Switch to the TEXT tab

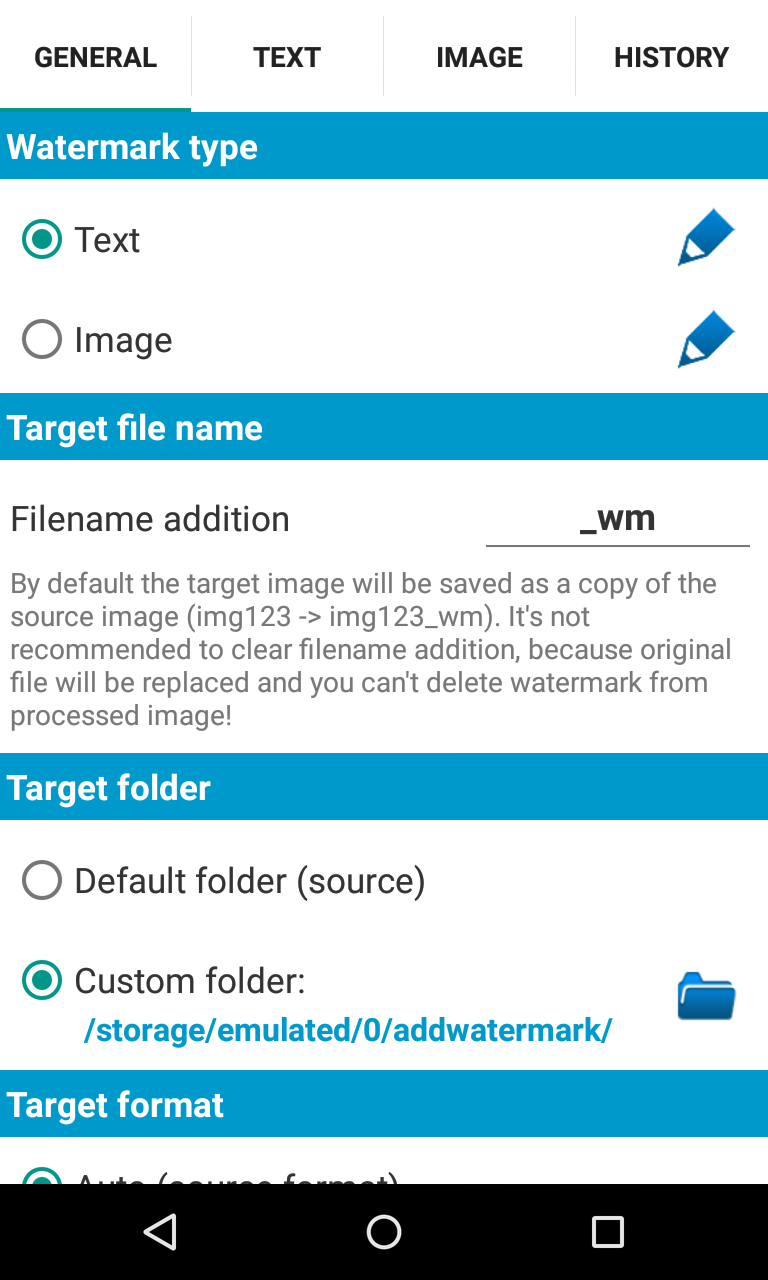pyautogui.click(x=287, y=57)
